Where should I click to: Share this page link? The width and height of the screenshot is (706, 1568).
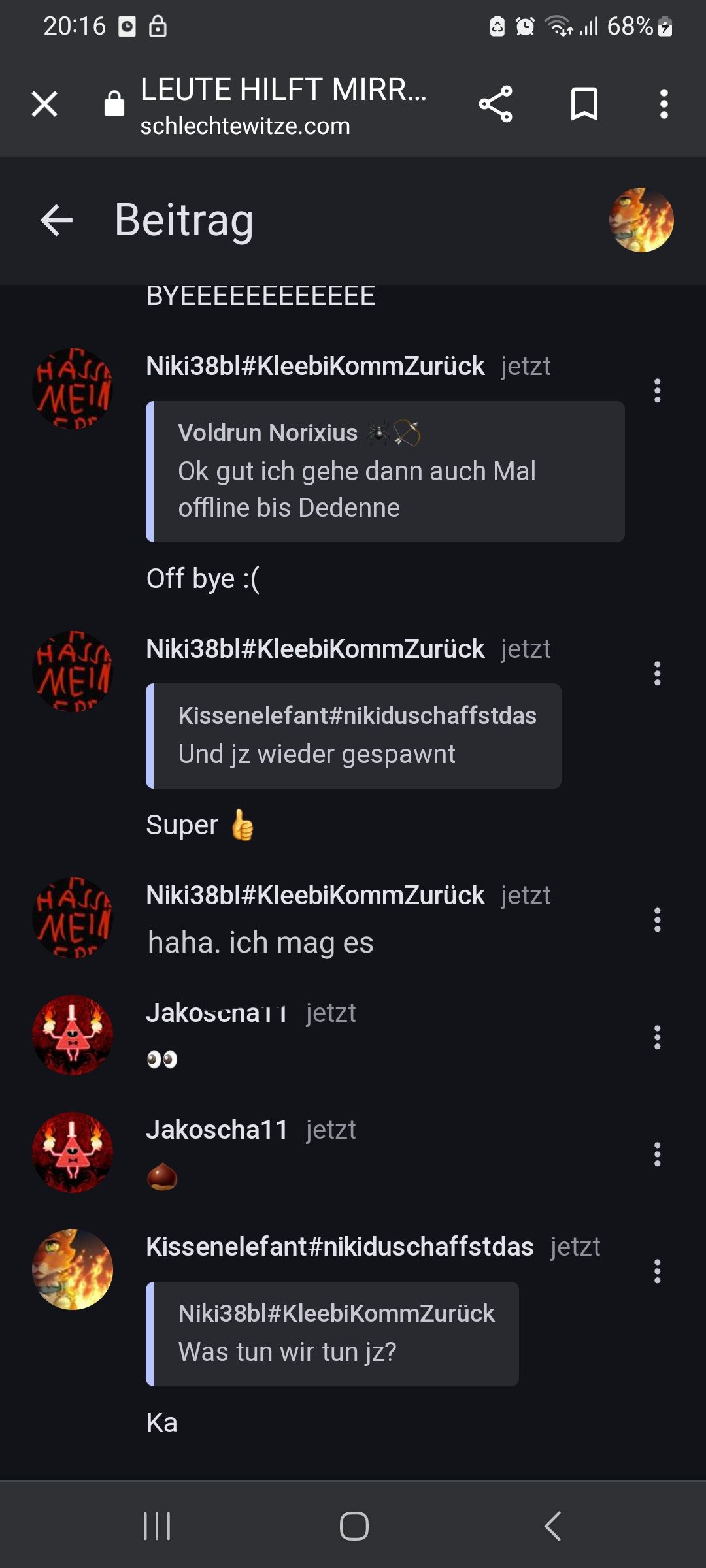pyautogui.click(x=496, y=104)
